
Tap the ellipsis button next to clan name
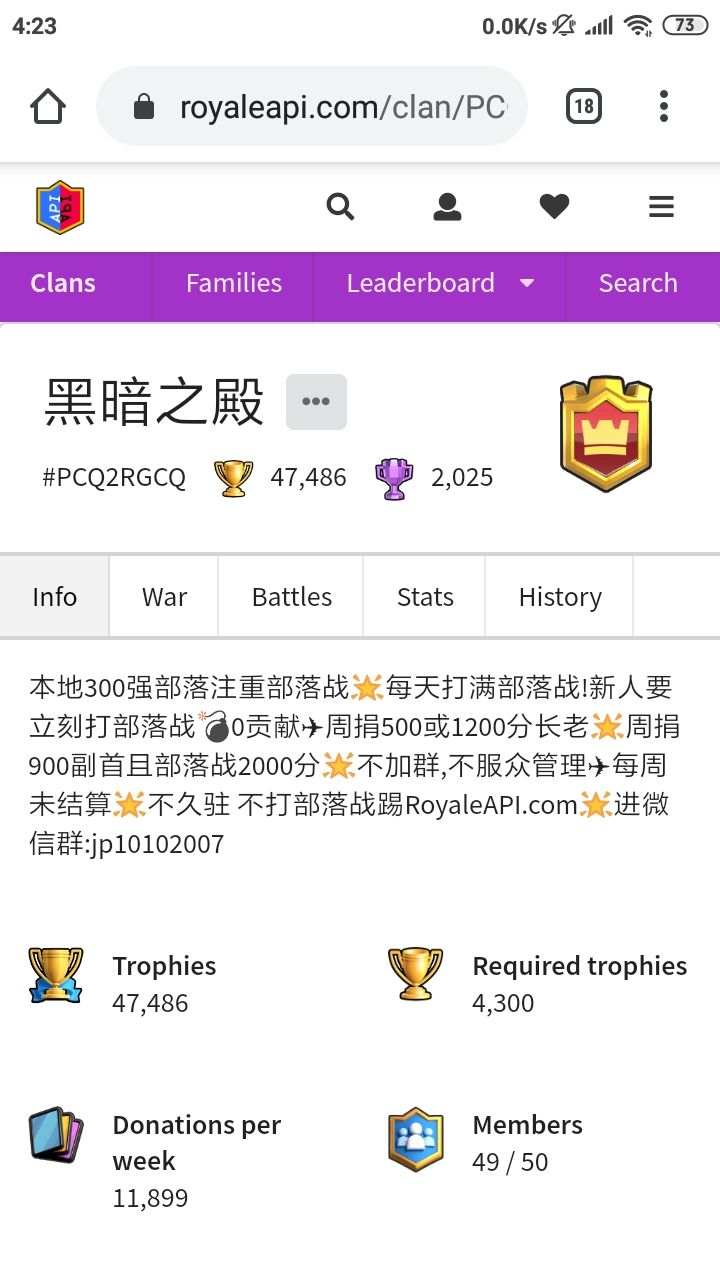tap(316, 402)
